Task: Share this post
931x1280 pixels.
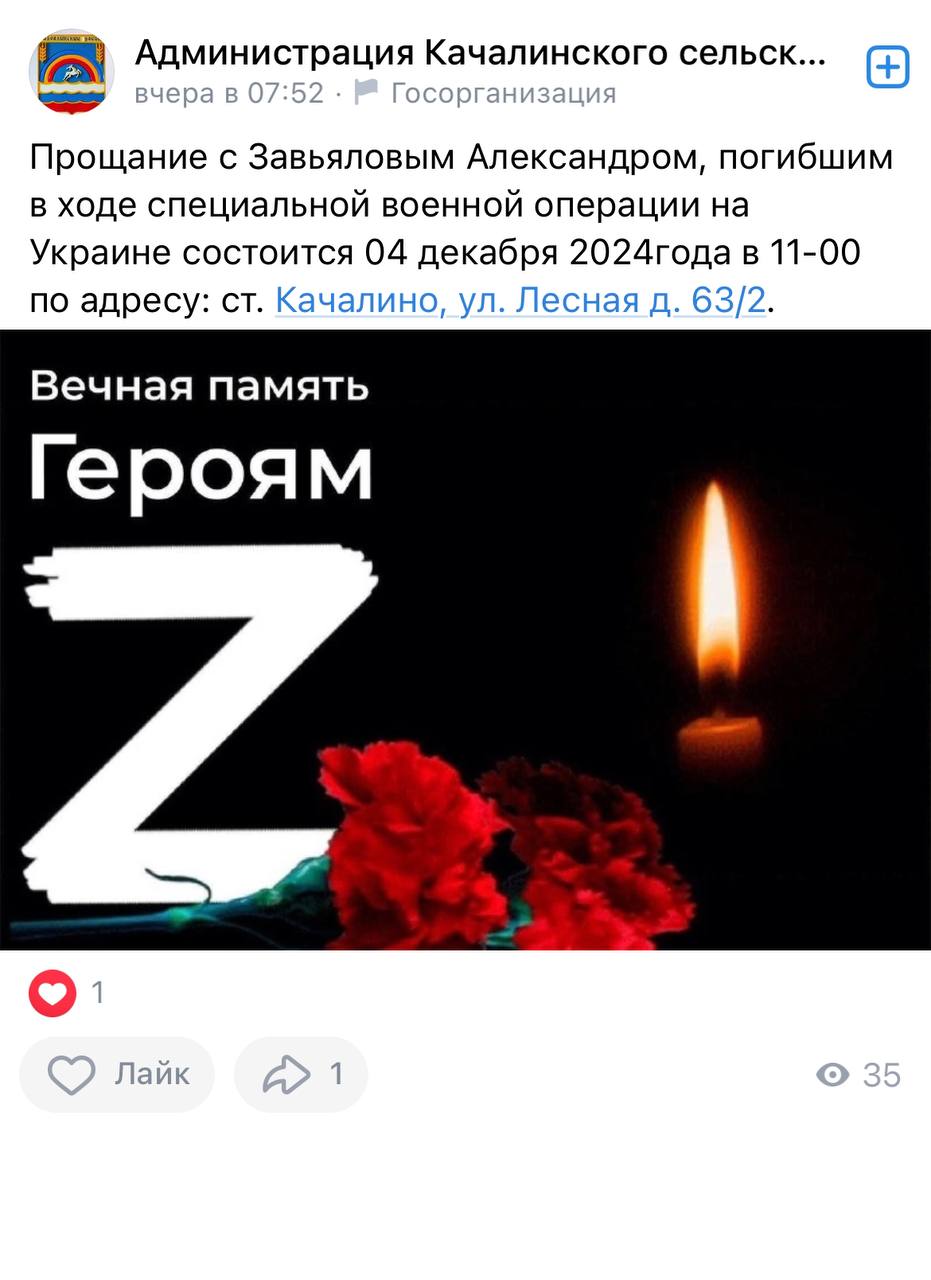Action: coord(301,1075)
